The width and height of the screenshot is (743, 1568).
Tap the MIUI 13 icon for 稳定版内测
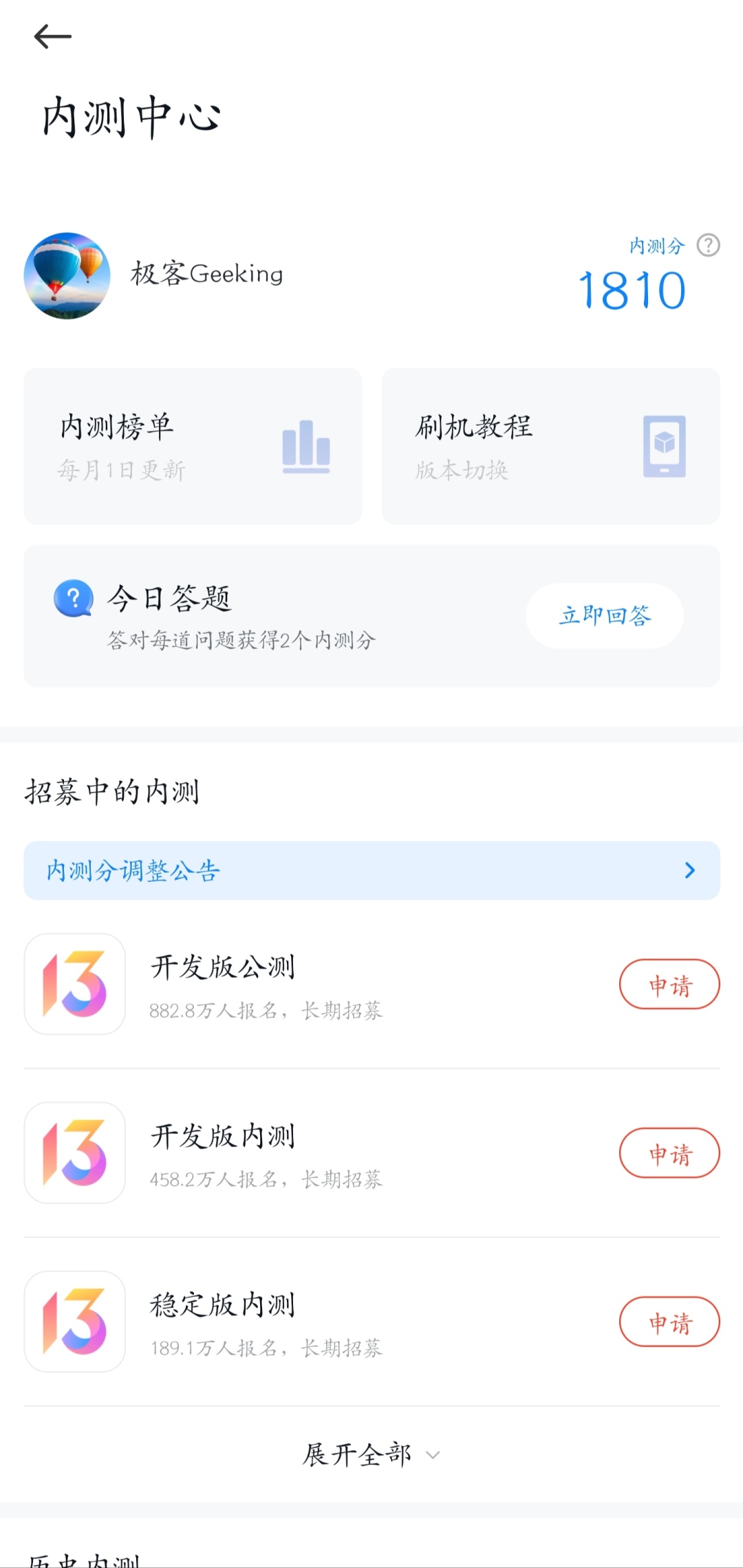(x=75, y=1322)
